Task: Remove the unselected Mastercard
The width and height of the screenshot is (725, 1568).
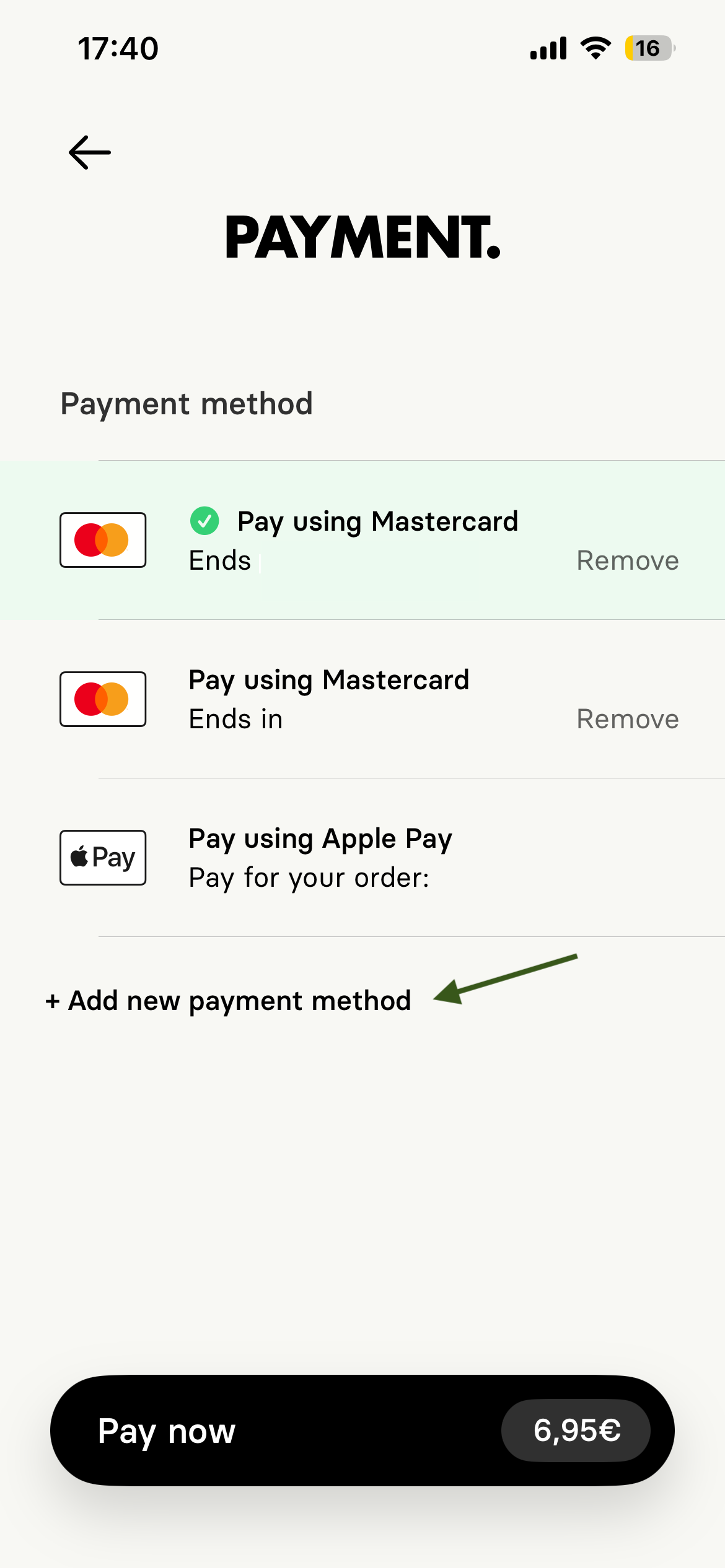Action: pyautogui.click(x=627, y=719)
